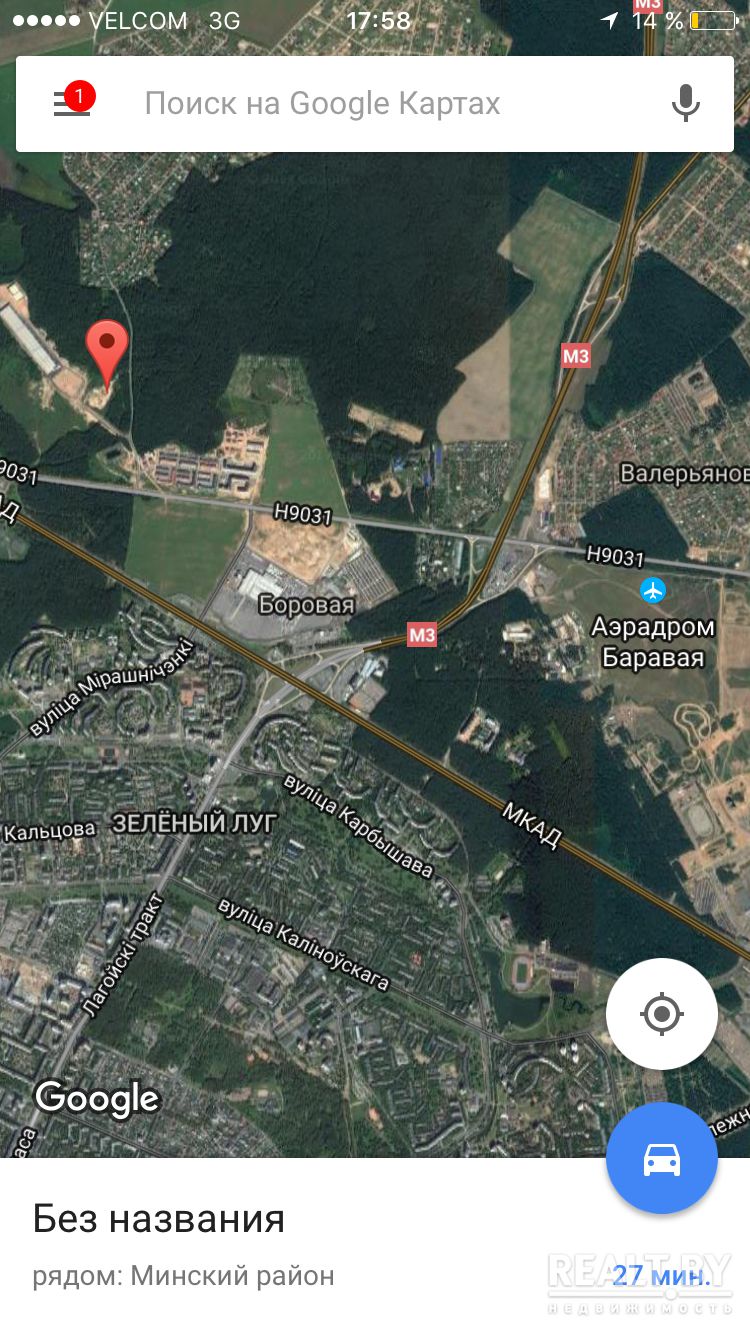This screenshot has width=750, height=1334.
Task: Select Аэрадром Баравая airport marker
Action: click(x=653, y=590)
